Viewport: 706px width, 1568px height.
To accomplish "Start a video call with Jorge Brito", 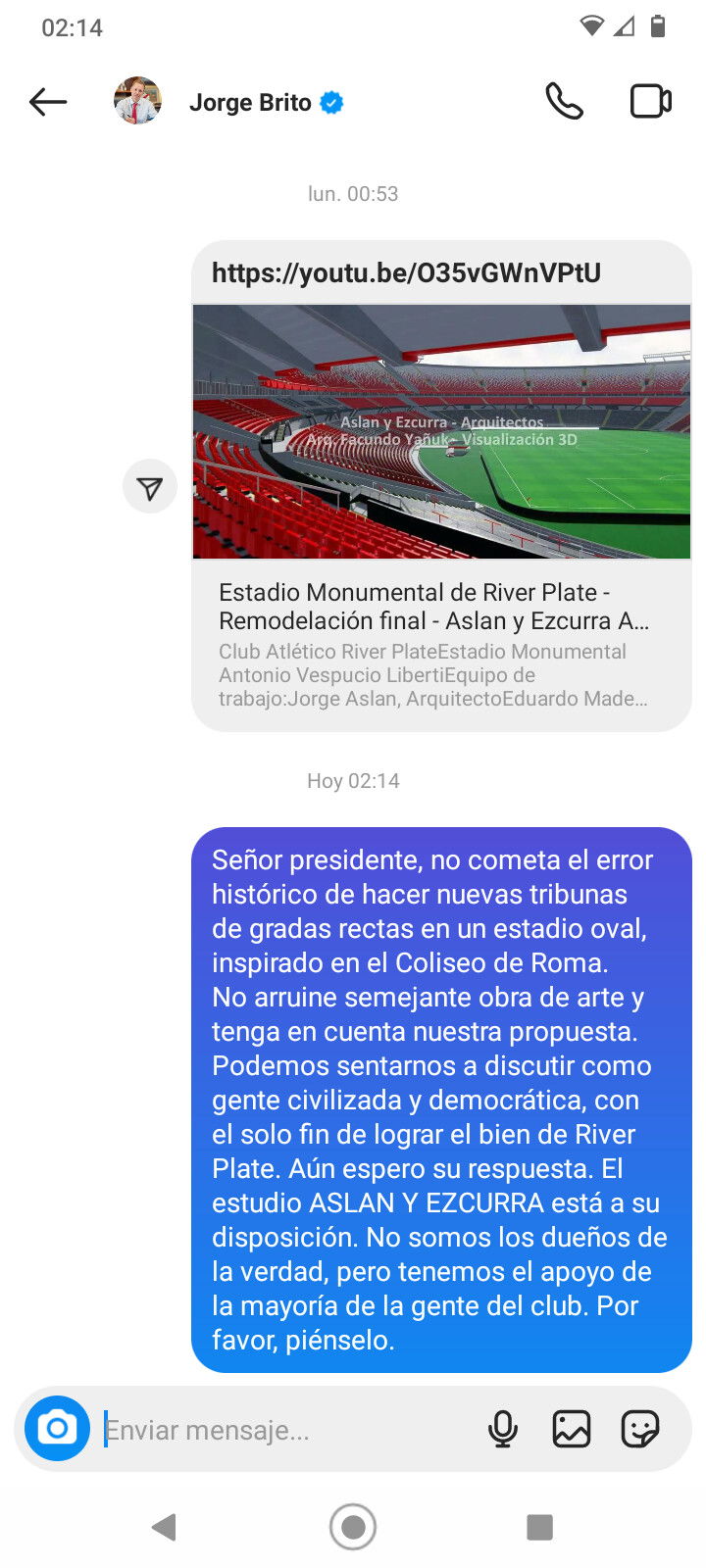I will coord(650,102).
